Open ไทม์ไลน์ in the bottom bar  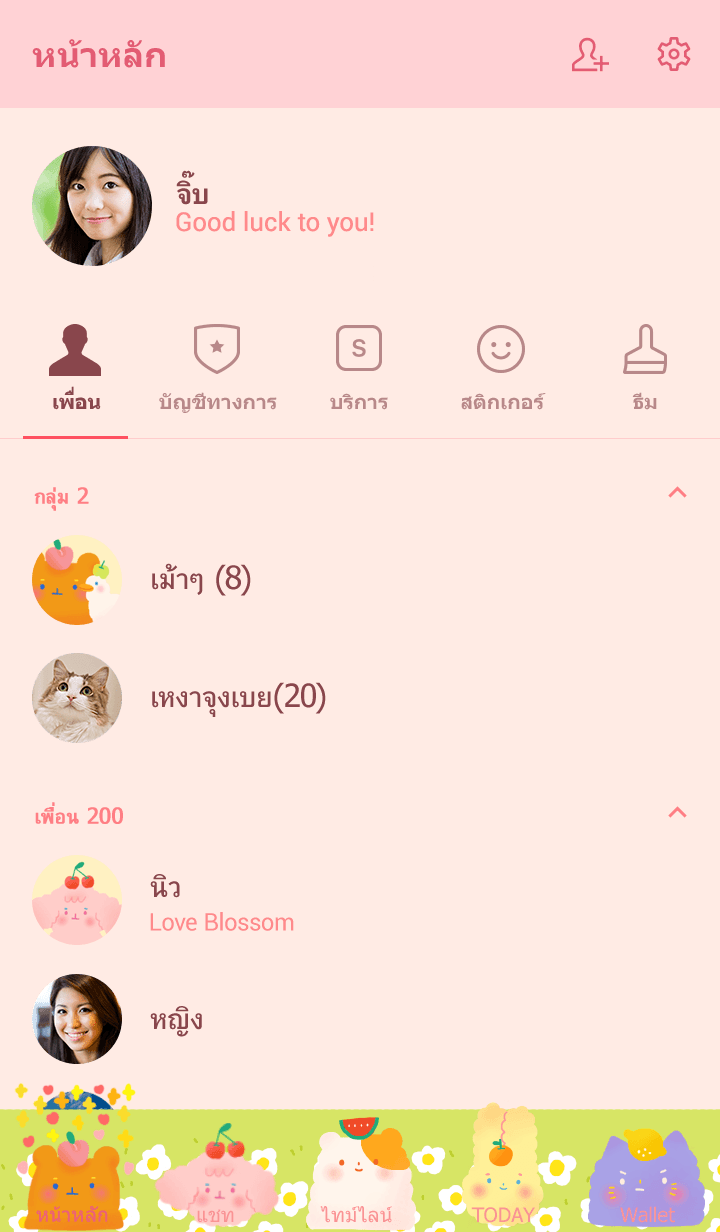358,1180
